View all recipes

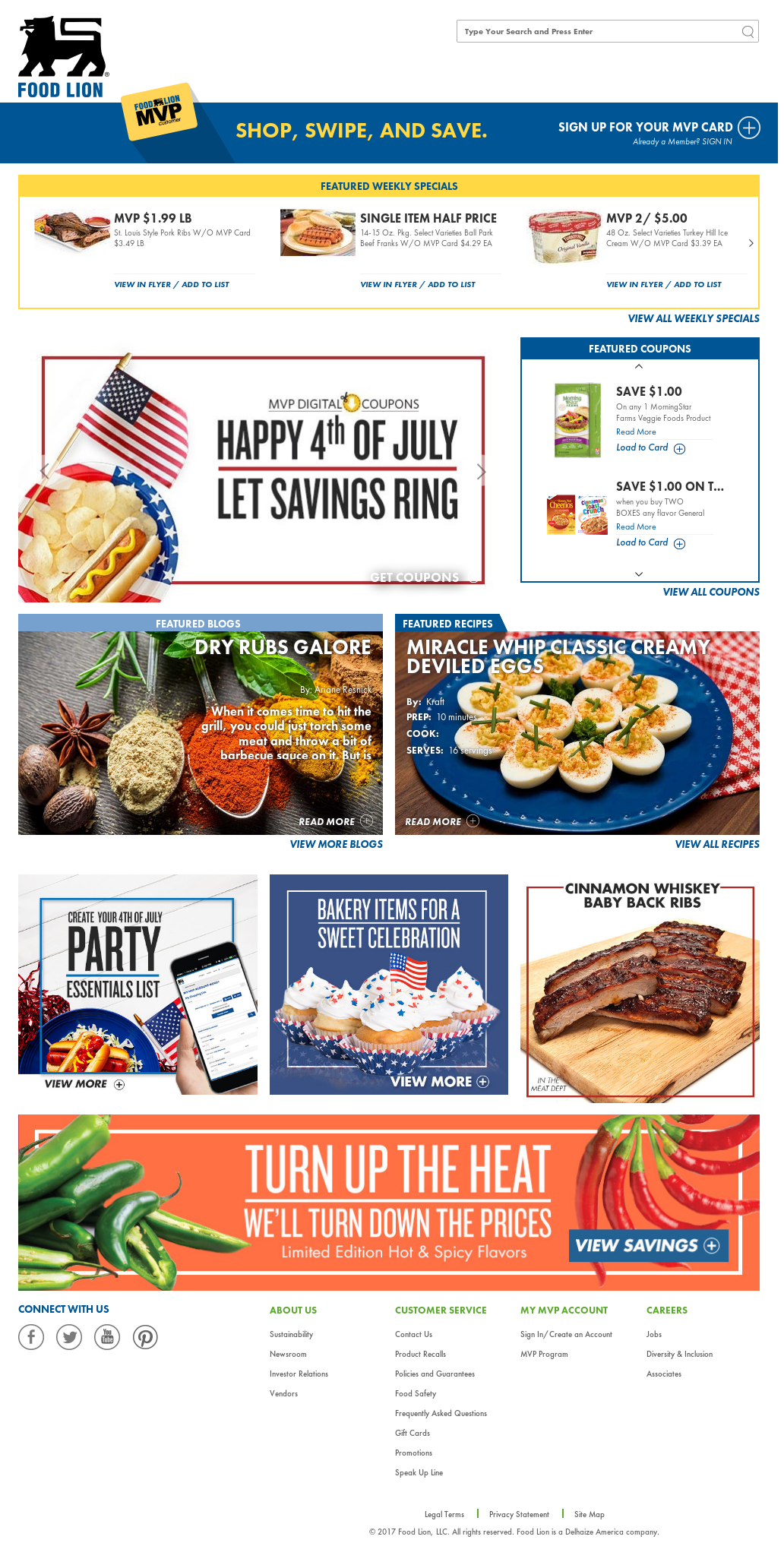pyautogui.click(x=716, y=844)
